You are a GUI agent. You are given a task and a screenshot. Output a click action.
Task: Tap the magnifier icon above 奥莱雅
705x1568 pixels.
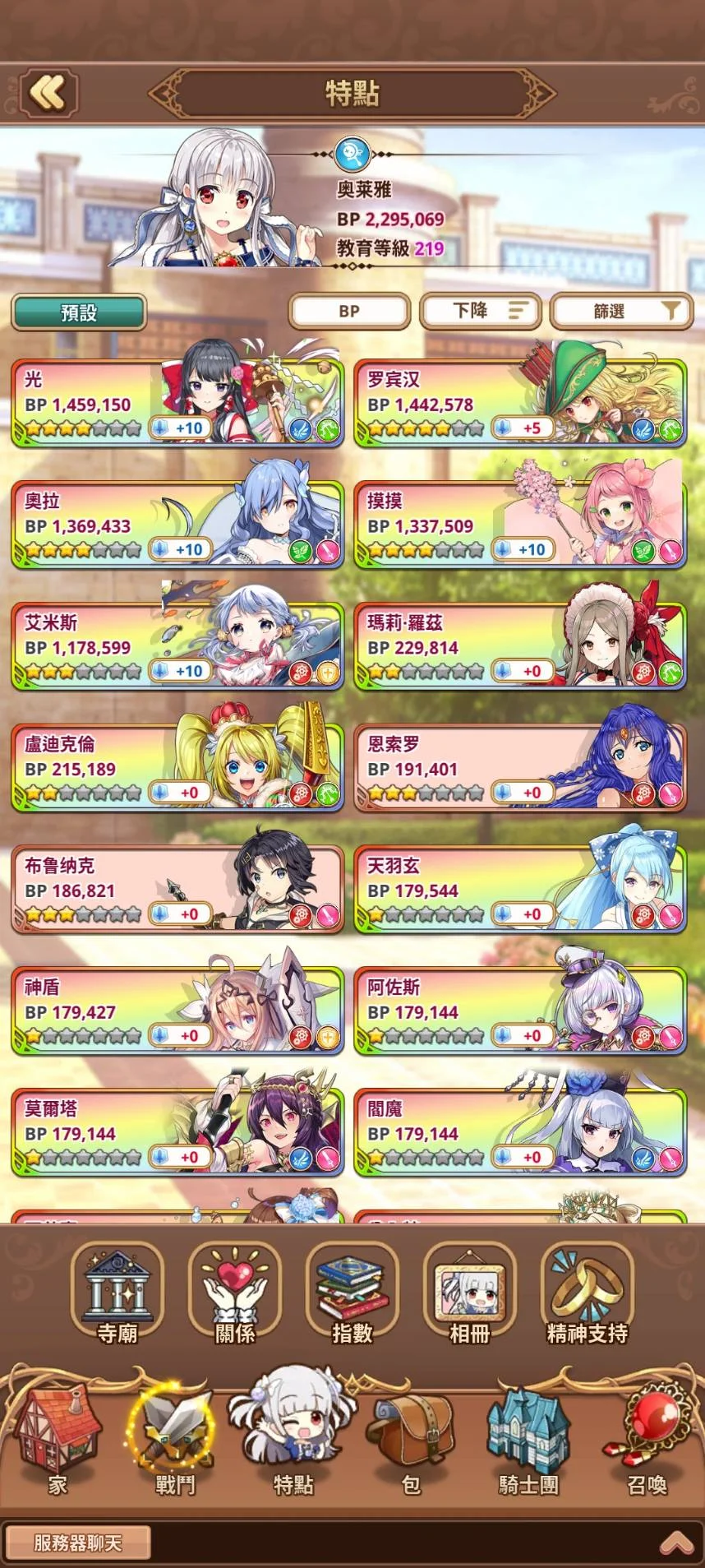pos(352,154)
